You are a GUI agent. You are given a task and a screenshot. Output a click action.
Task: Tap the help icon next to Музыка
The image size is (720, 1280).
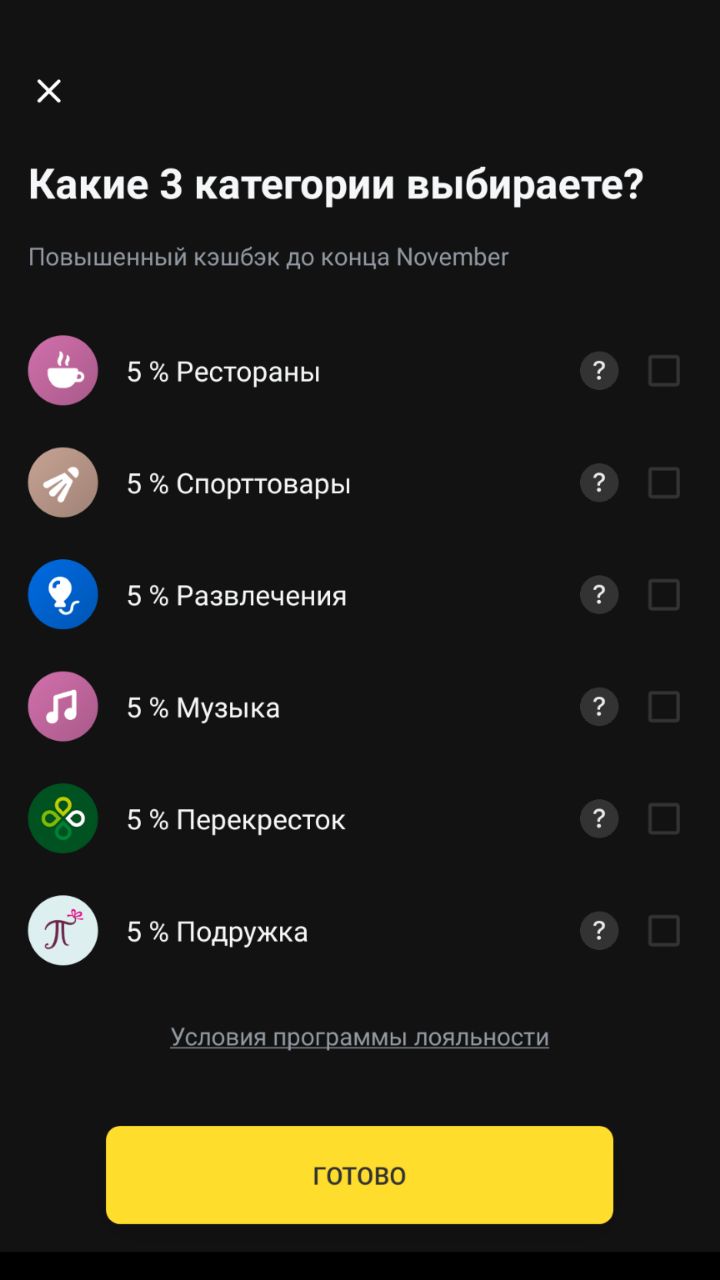tap(599, 707)
